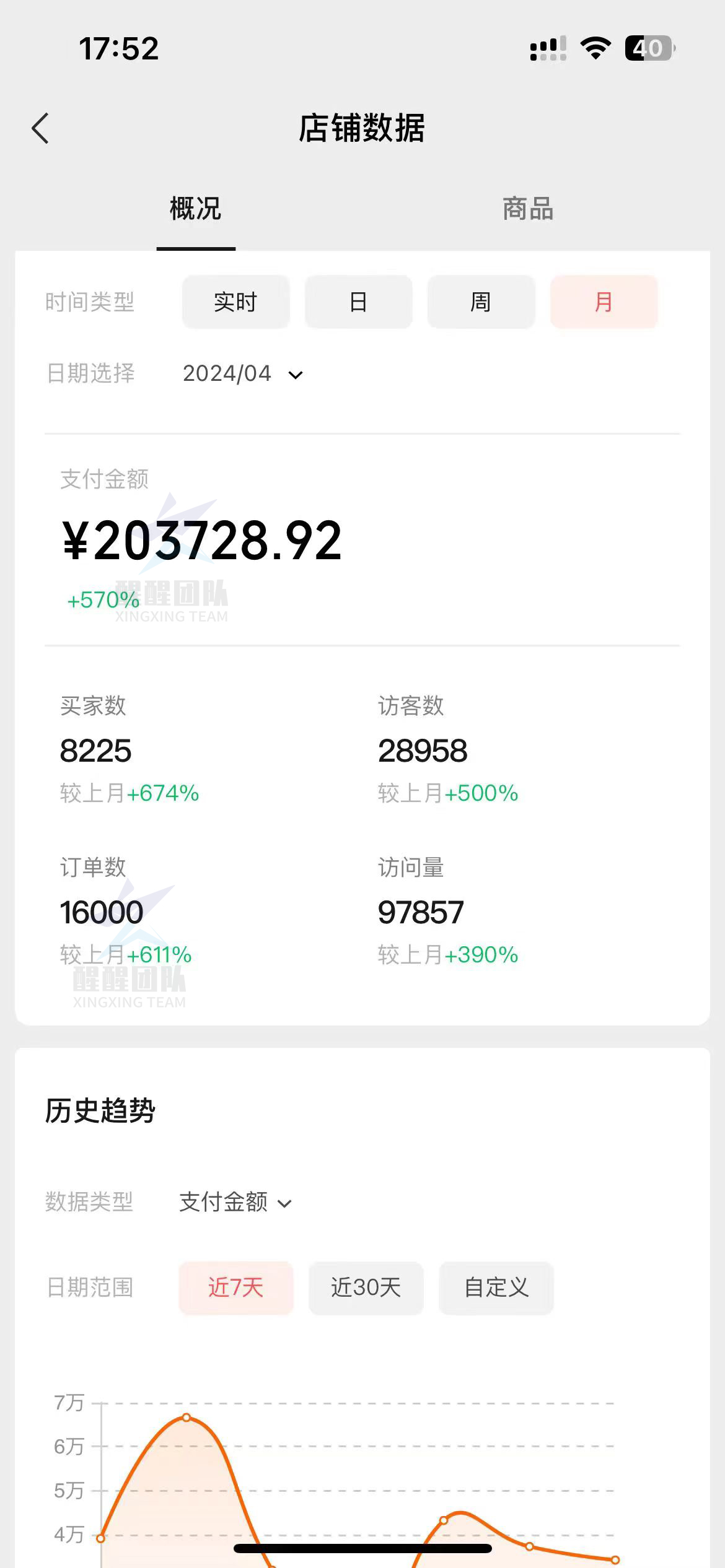
Task: Open the 2024/04 date dropdown
Action: point(243,374)
